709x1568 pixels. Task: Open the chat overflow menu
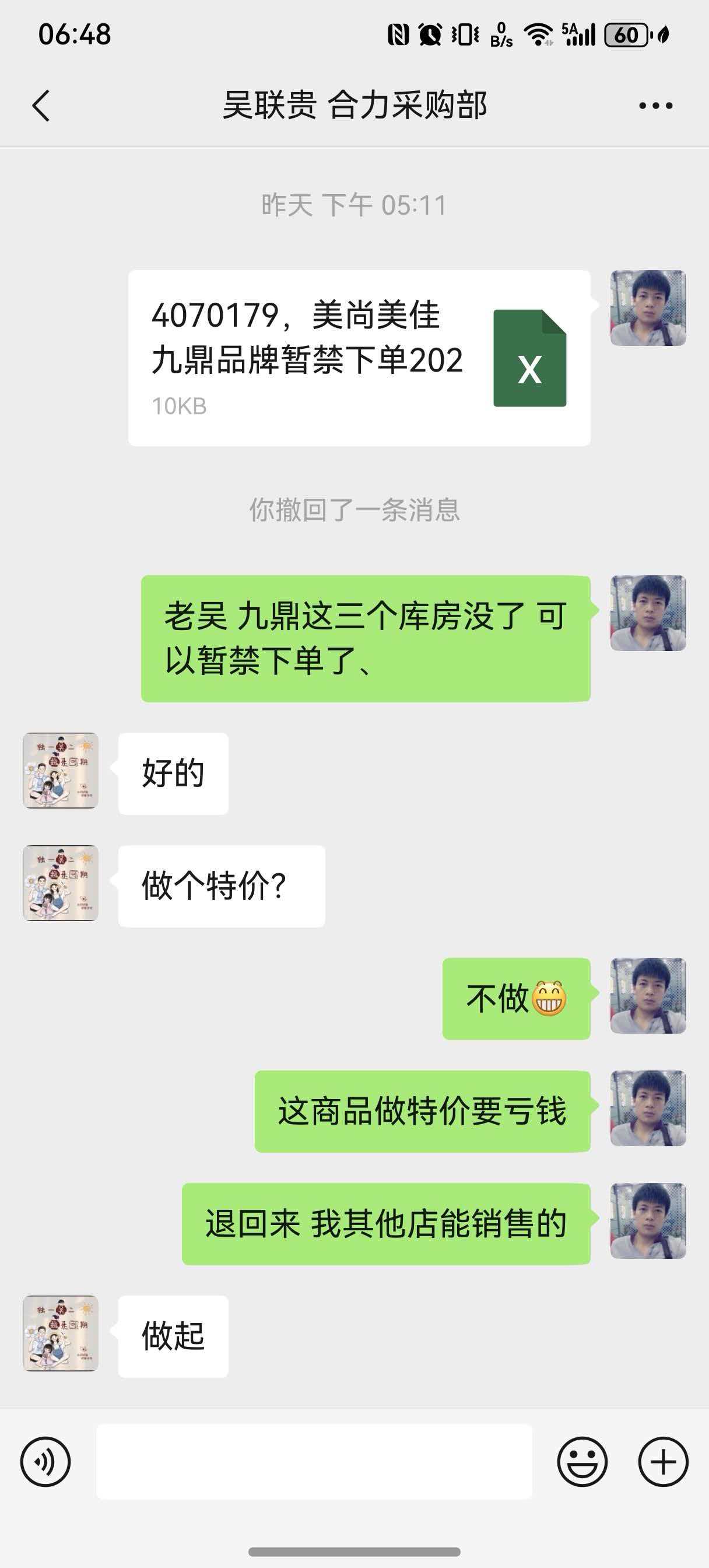[655, 106]
